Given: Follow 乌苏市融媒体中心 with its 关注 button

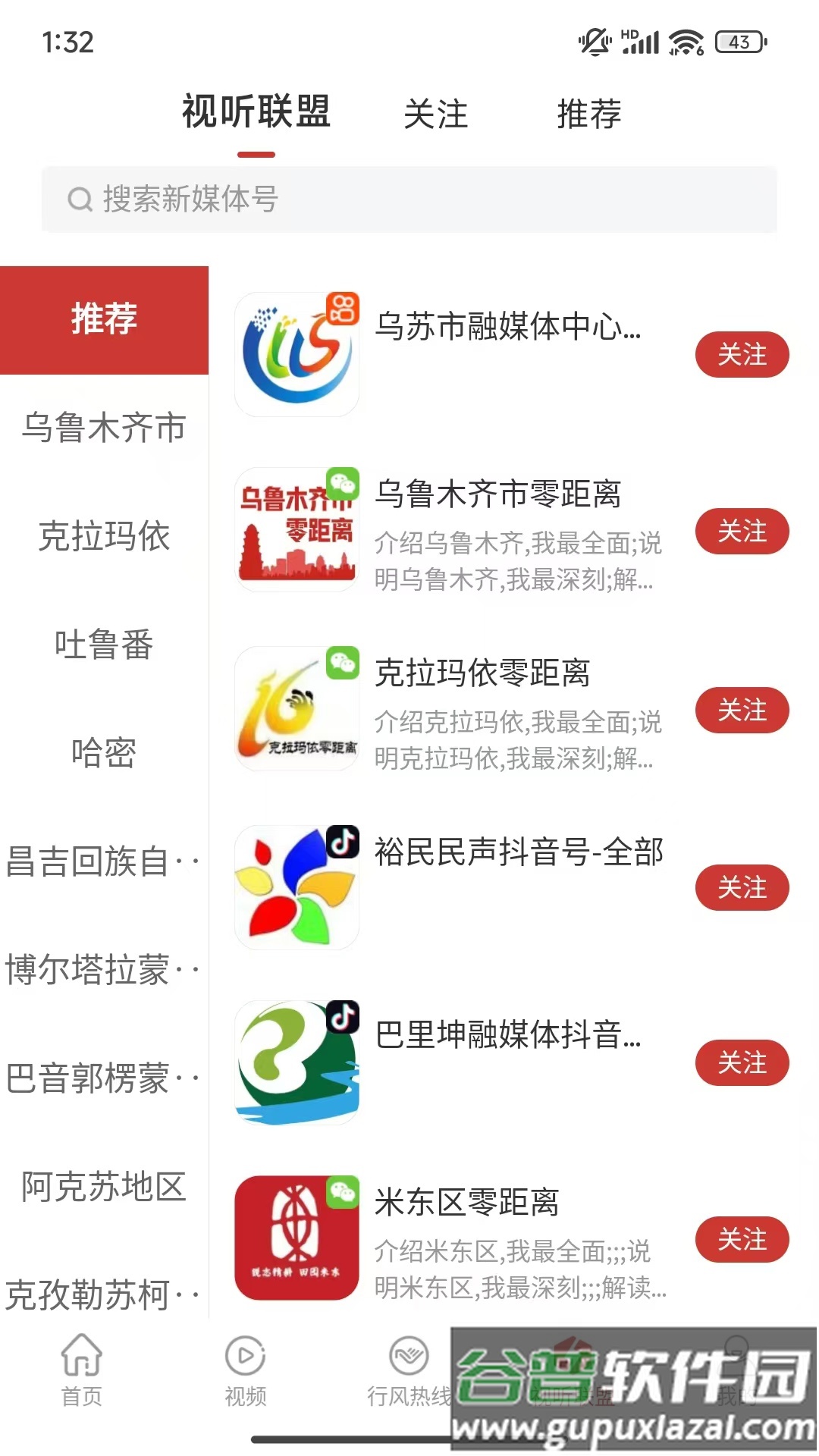Looking at the screenshot, I should (742, 354).
